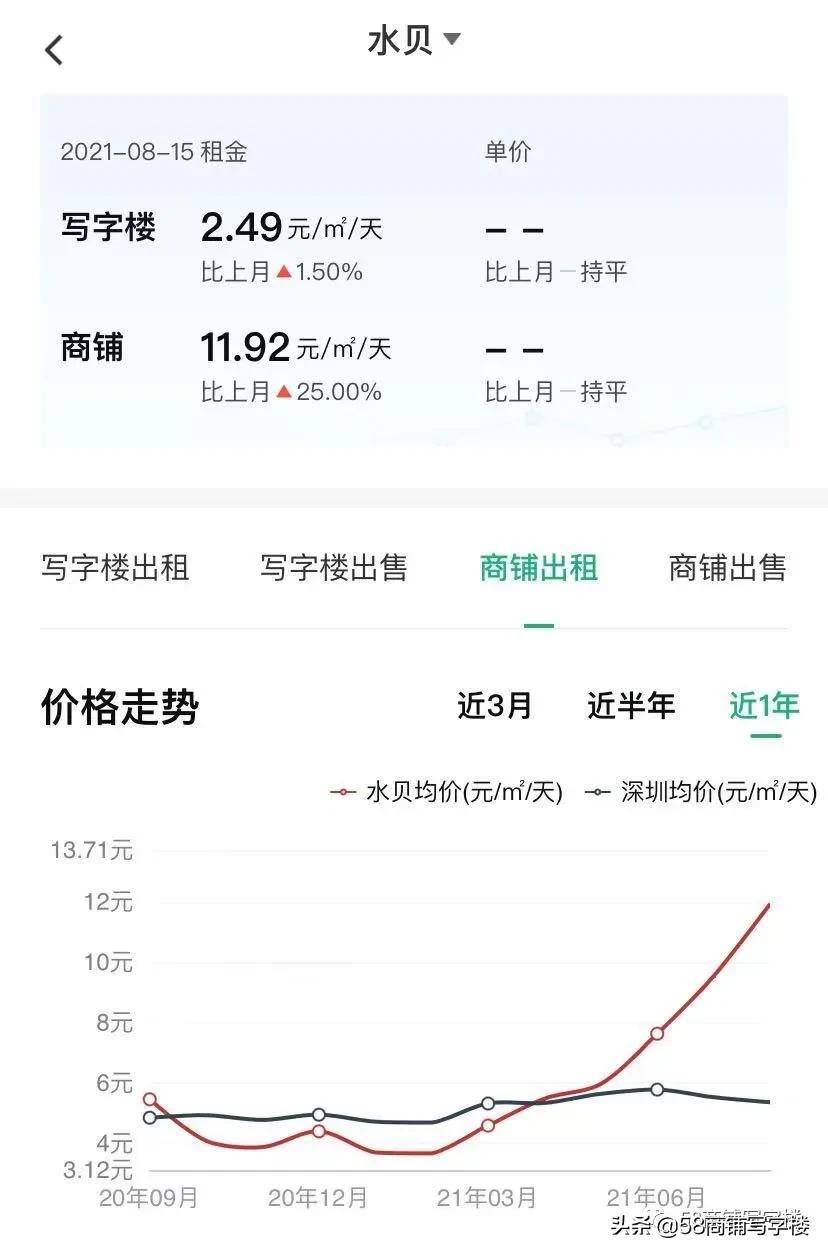
Task: Click the red up-arrow beside 1.50%
Action: 281,271
